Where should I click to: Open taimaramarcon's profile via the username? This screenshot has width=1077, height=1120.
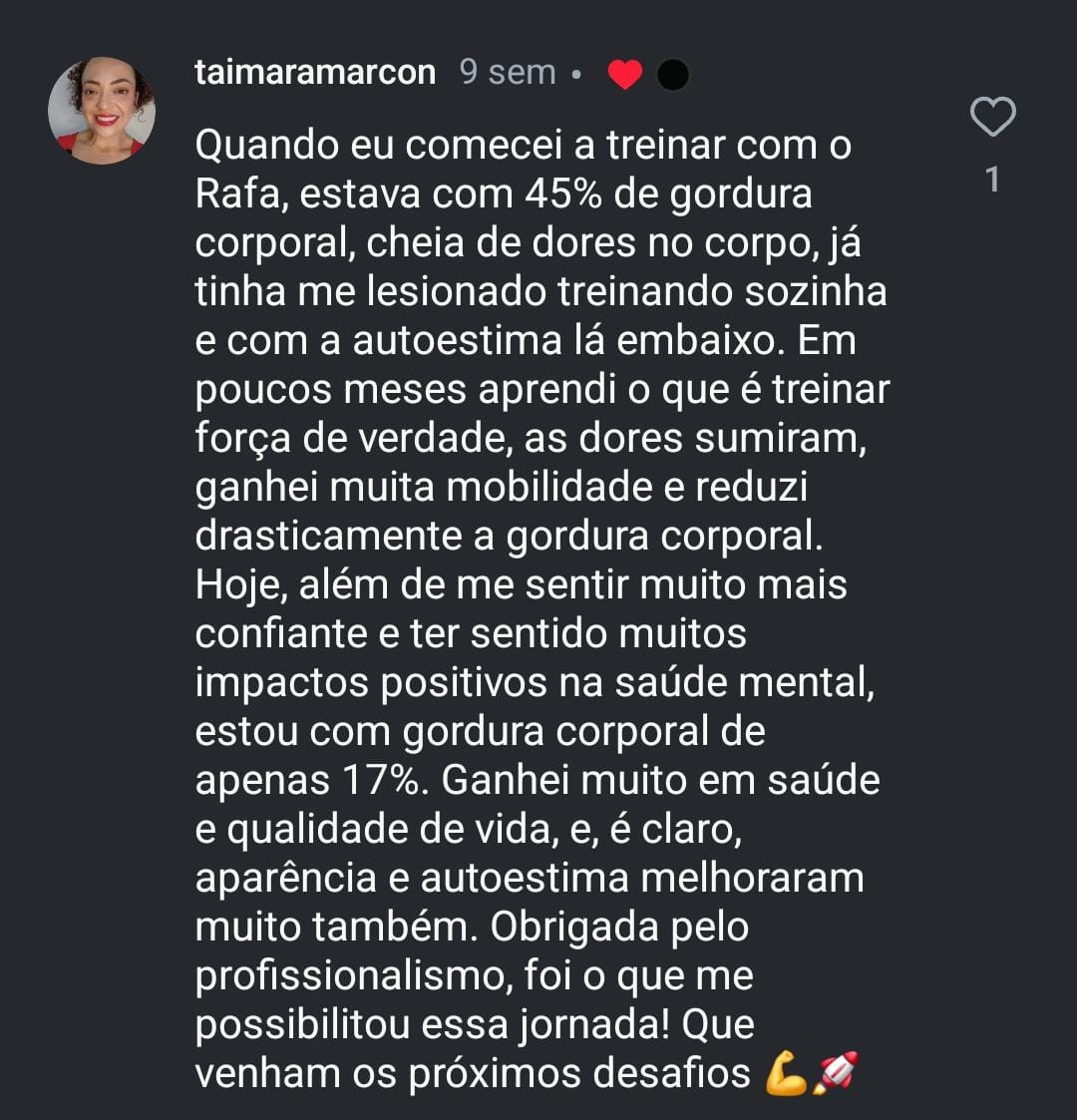[x=314, y=71]
